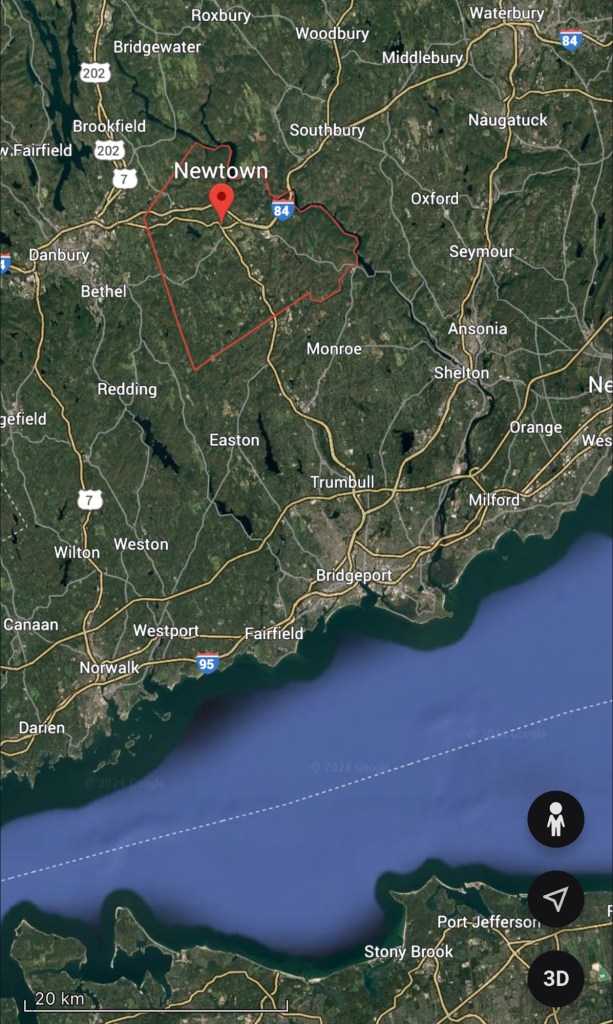Center map on my current location
This screenshot has width=613, height=1024.
click(556, 899)
